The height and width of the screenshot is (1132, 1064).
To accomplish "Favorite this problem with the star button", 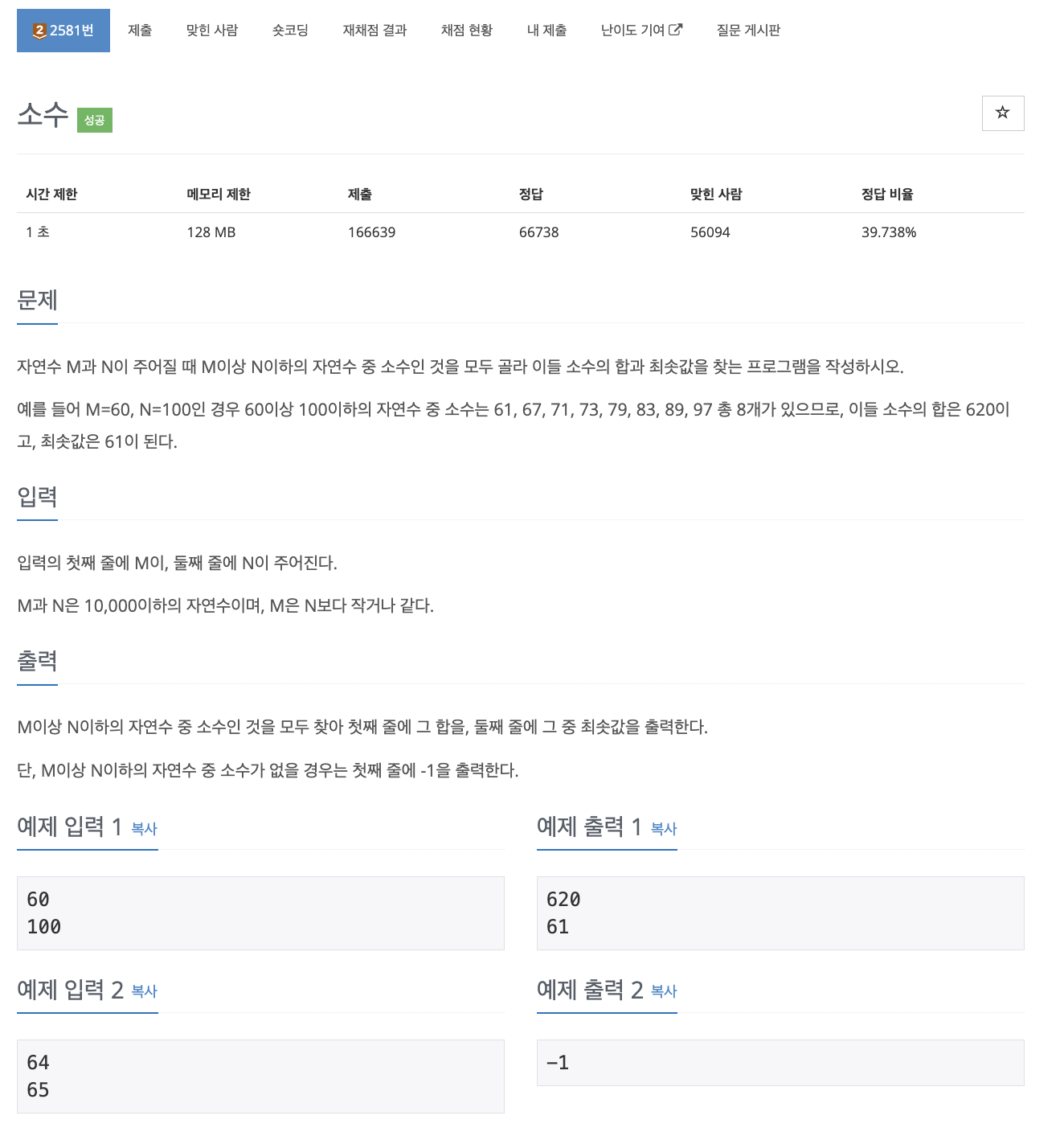I will click(x=1002, y=113).
